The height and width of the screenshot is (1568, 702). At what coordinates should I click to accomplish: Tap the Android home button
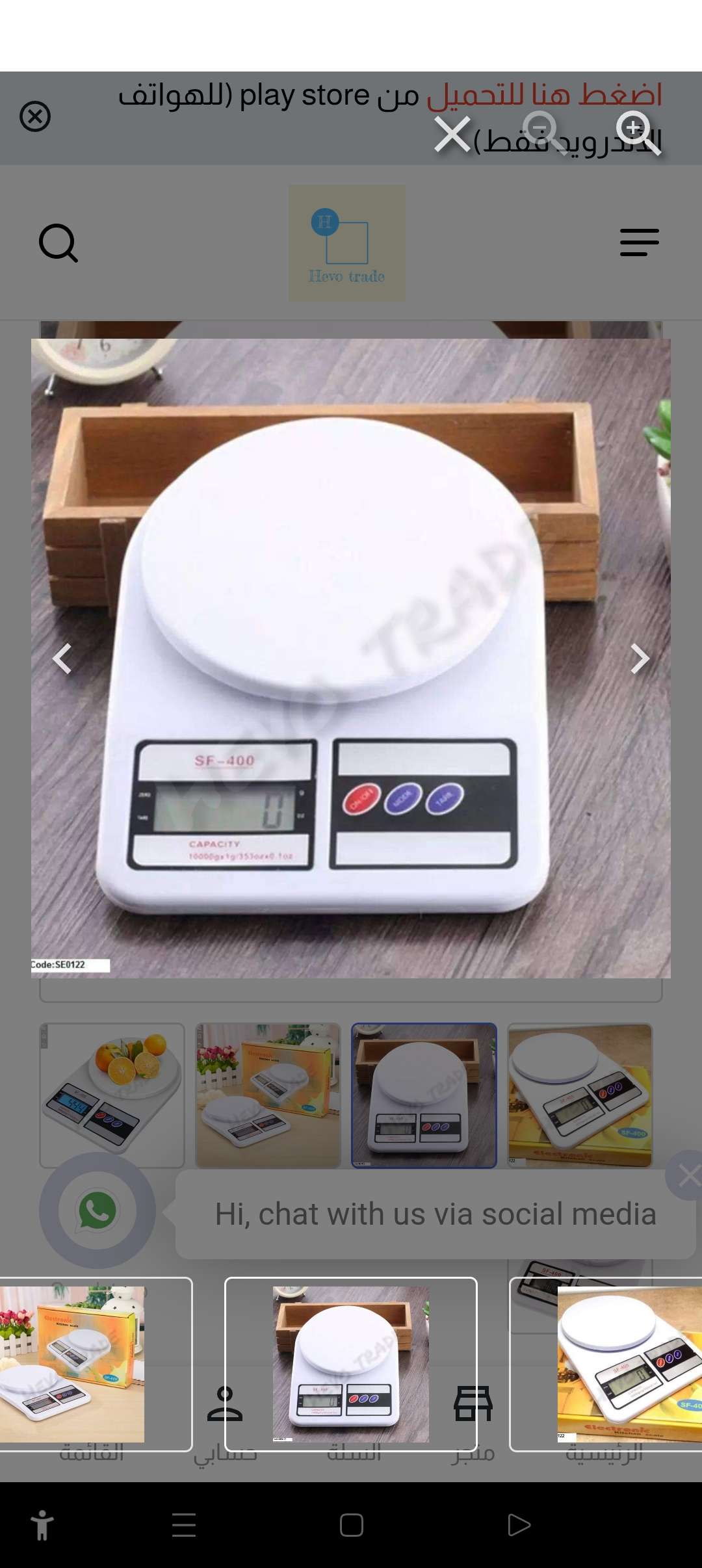click(x=351, y=1524)
